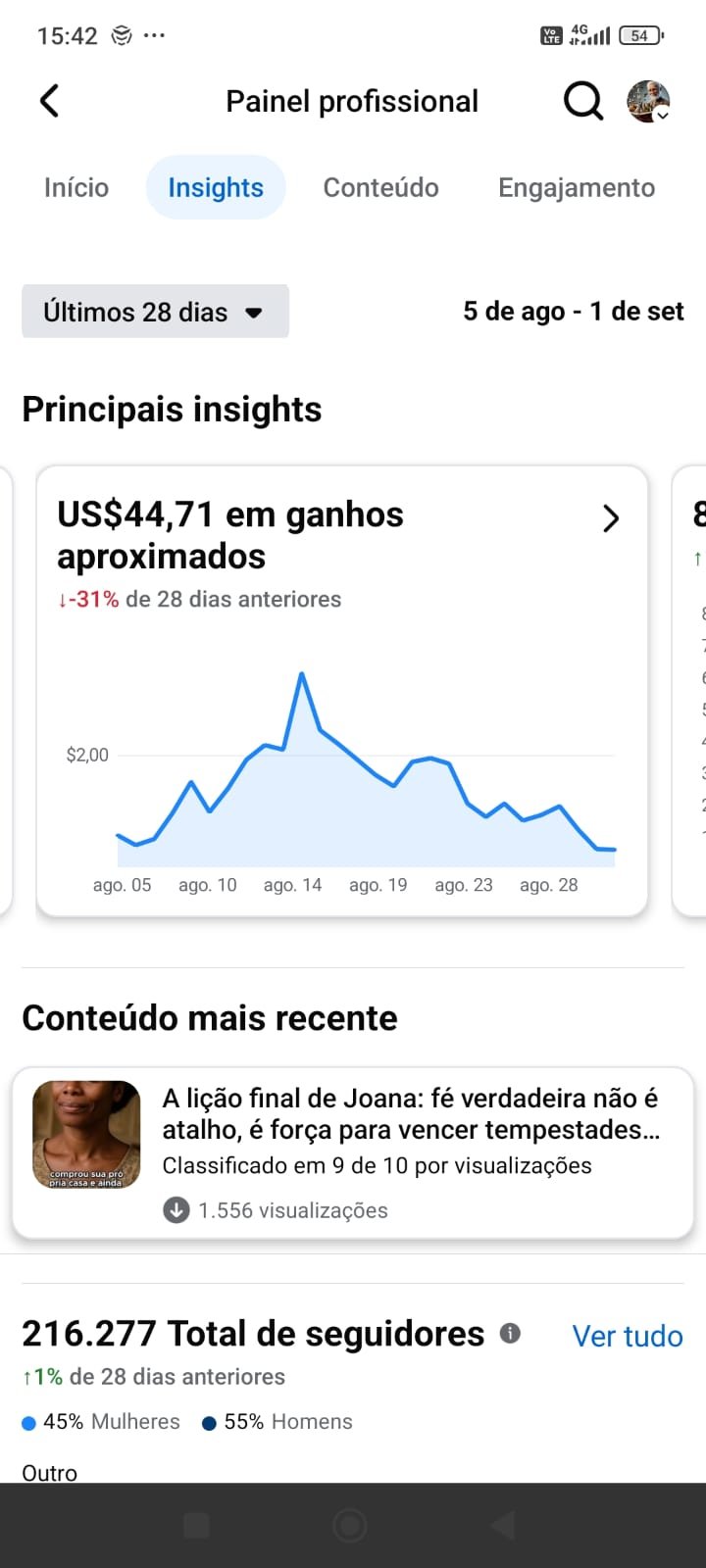
Task: Open the Engajamento tab
Action: tap(576, 187)
